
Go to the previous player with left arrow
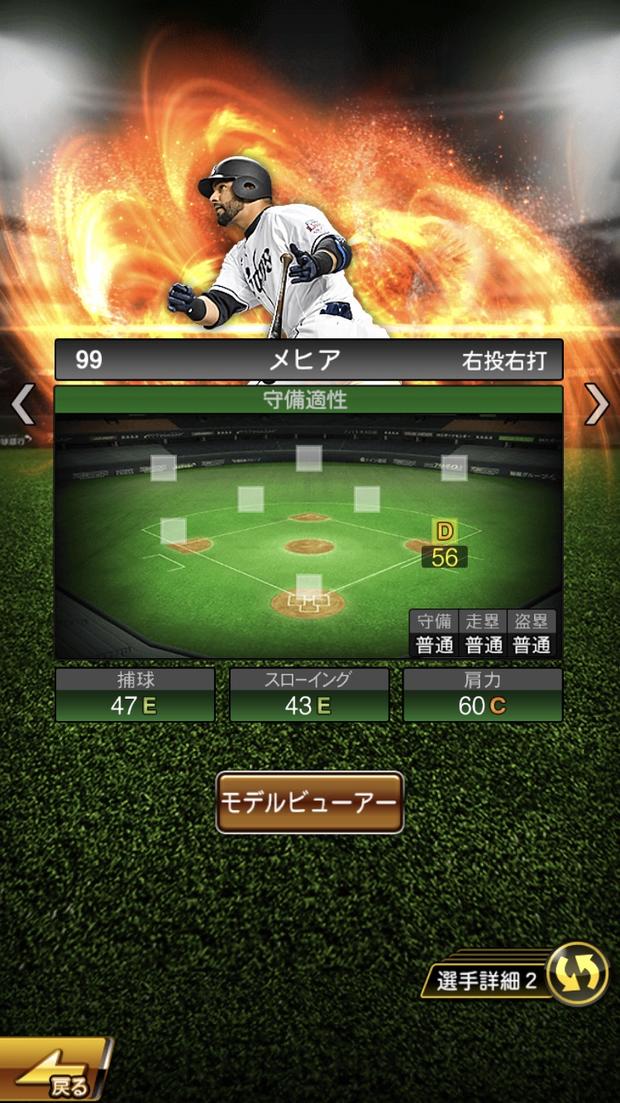click(22, 404)
